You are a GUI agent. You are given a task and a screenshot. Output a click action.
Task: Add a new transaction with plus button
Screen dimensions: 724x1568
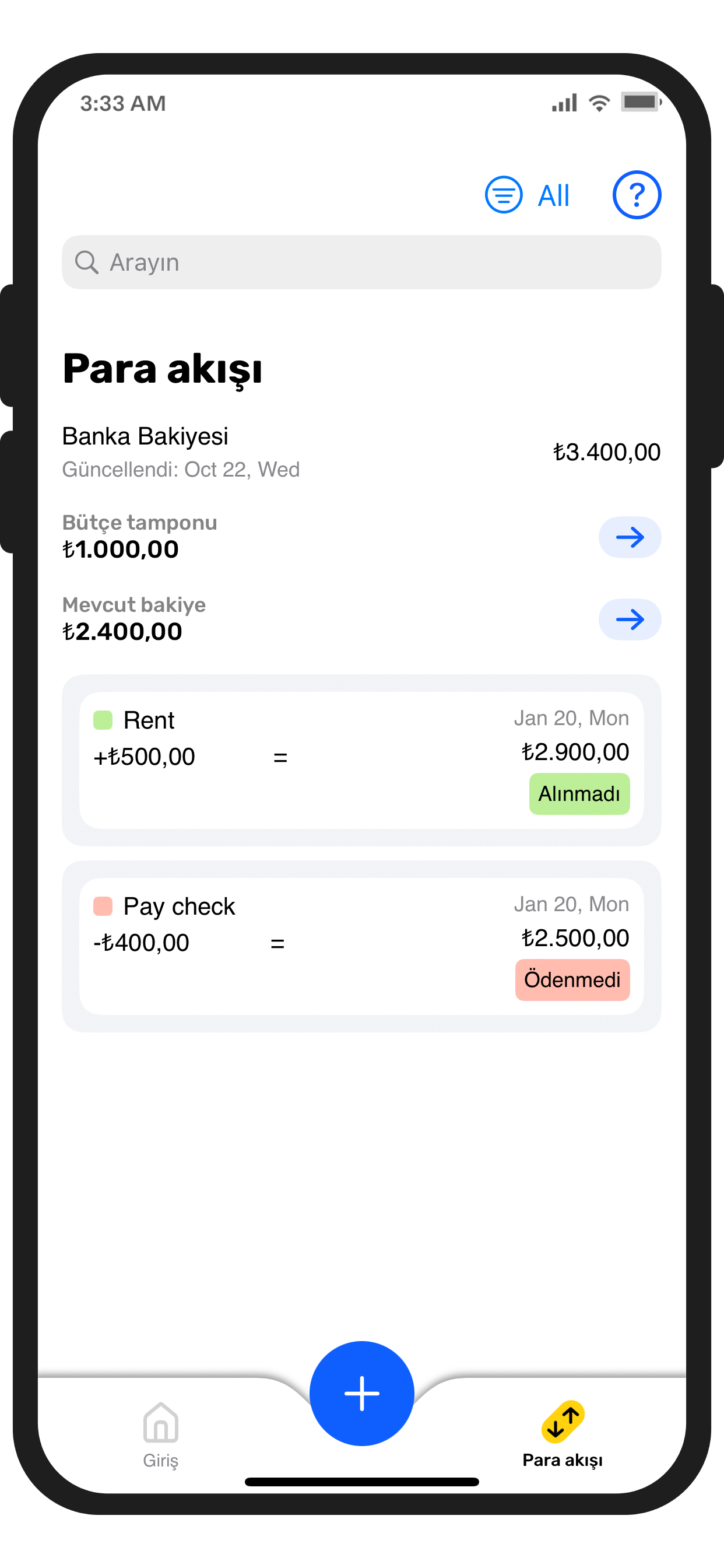[x=361, y=1394]
